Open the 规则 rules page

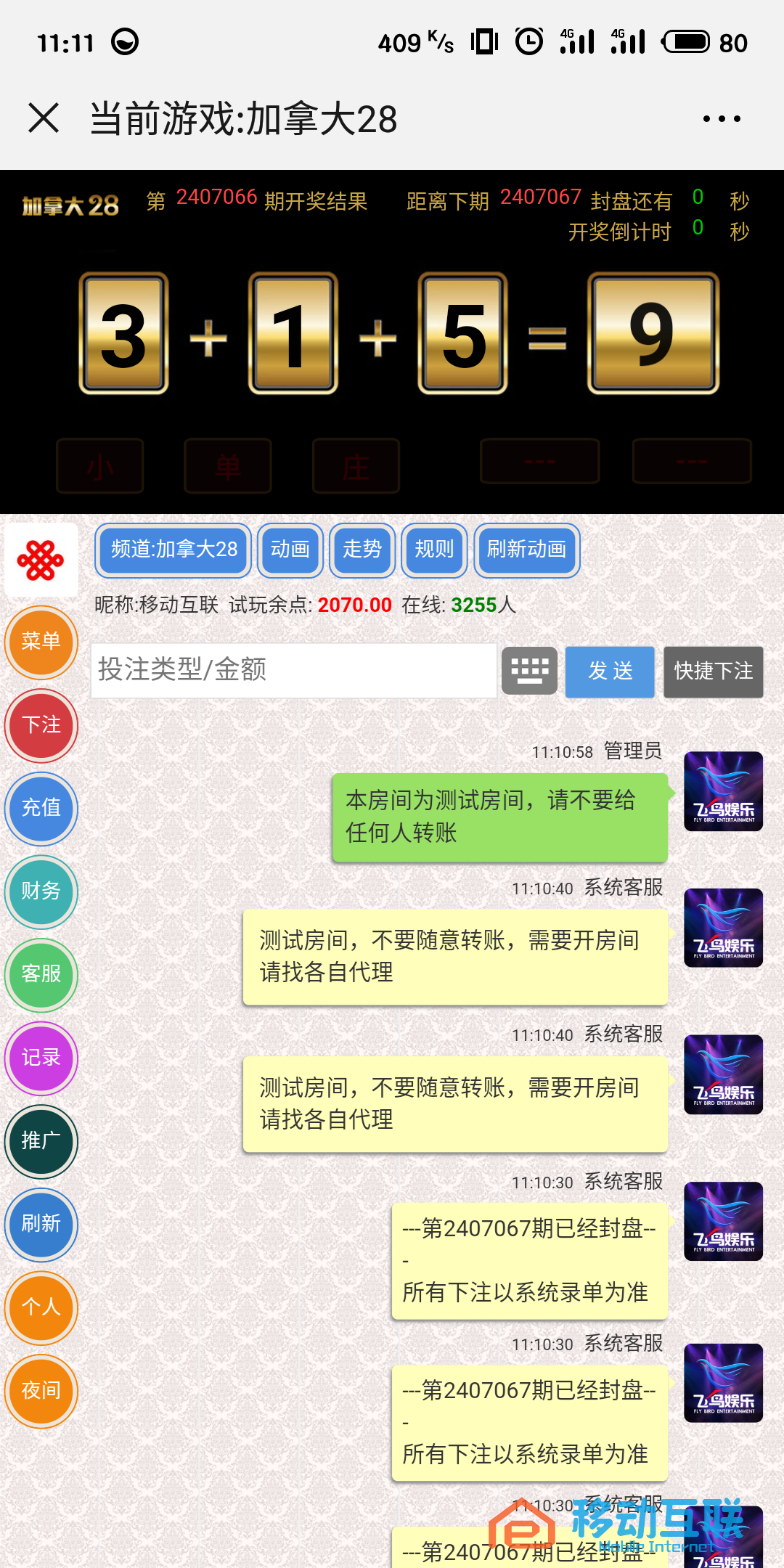(x=434, y=550)
